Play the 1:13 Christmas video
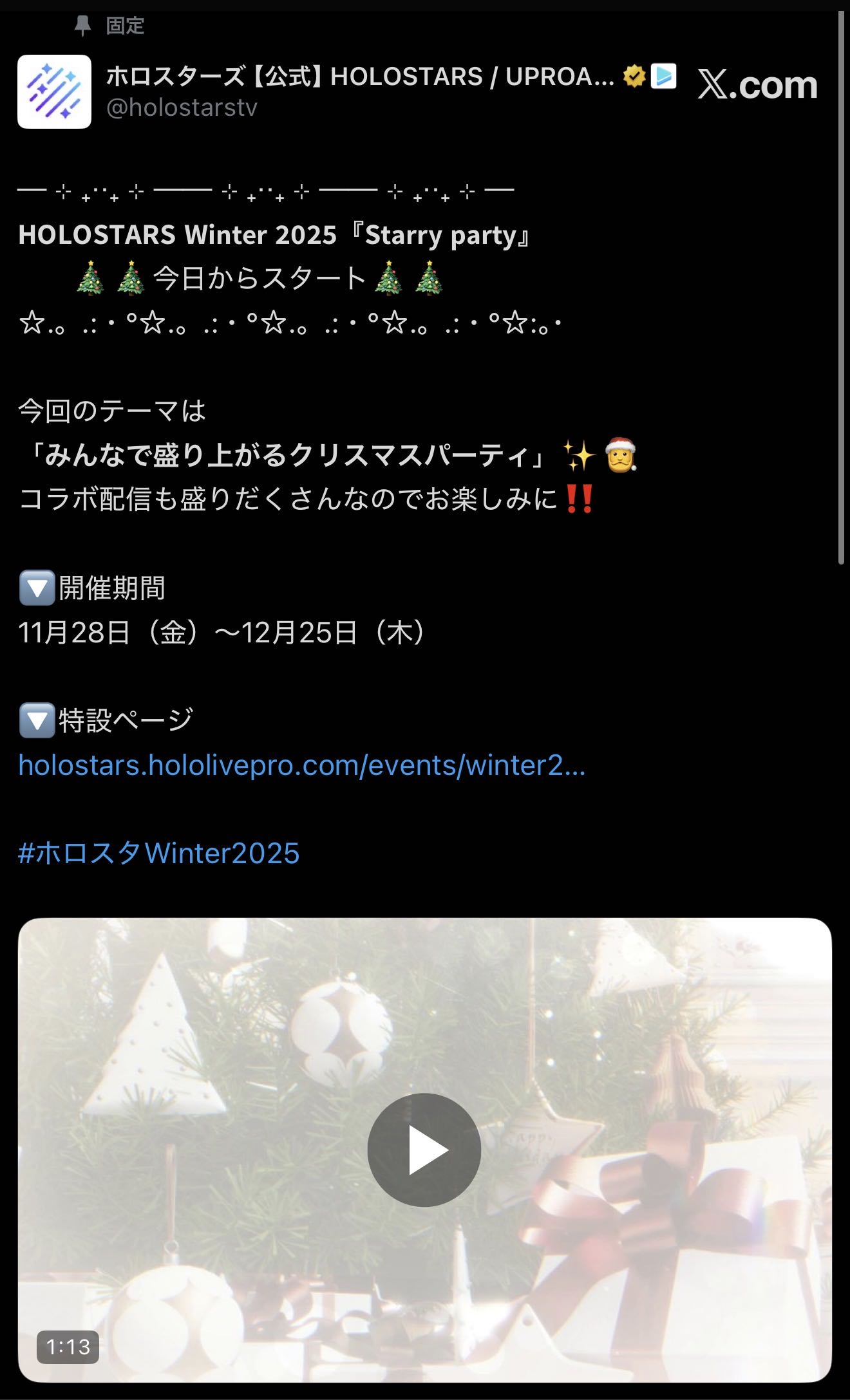The image size is (850, 1400). tap(424, 1150)
